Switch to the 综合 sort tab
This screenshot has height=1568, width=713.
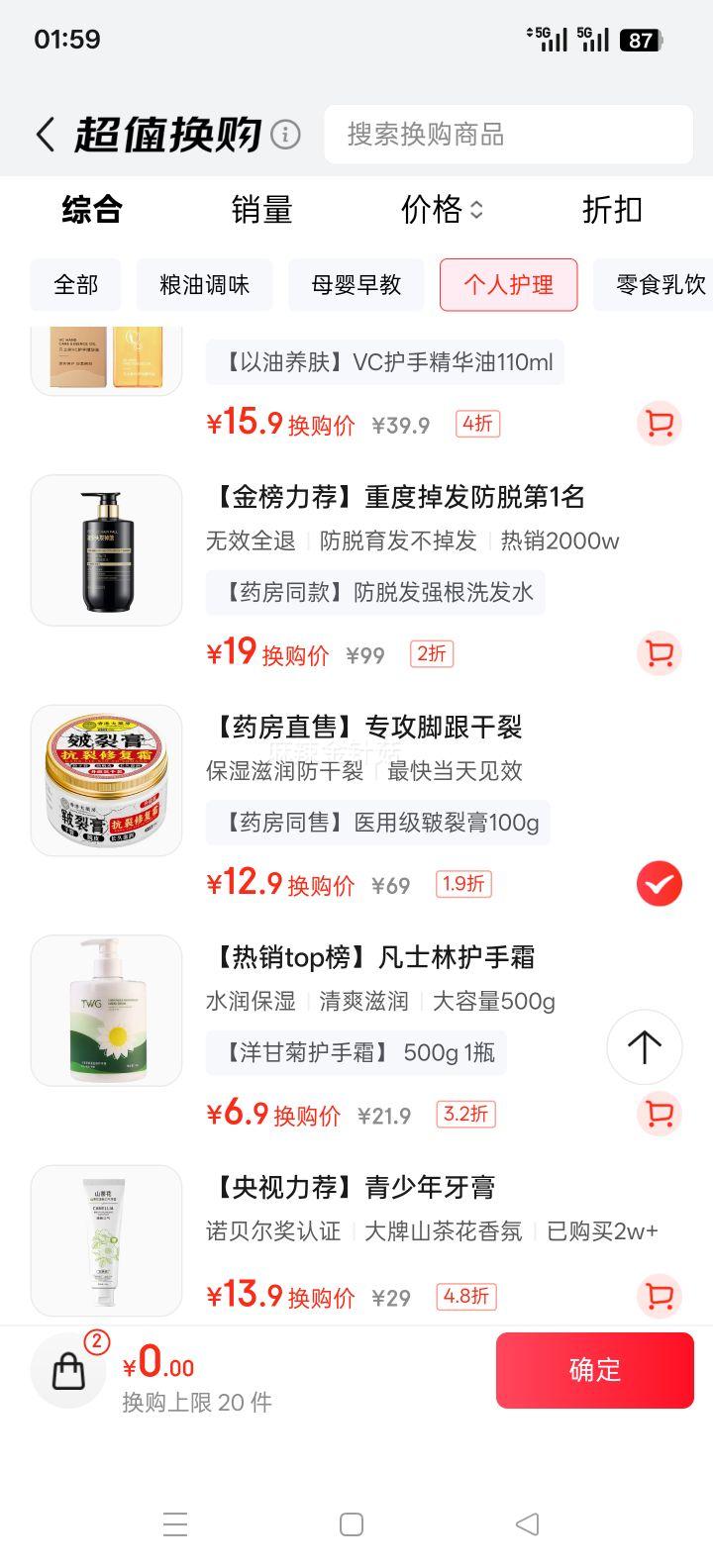tap(91, 210)
